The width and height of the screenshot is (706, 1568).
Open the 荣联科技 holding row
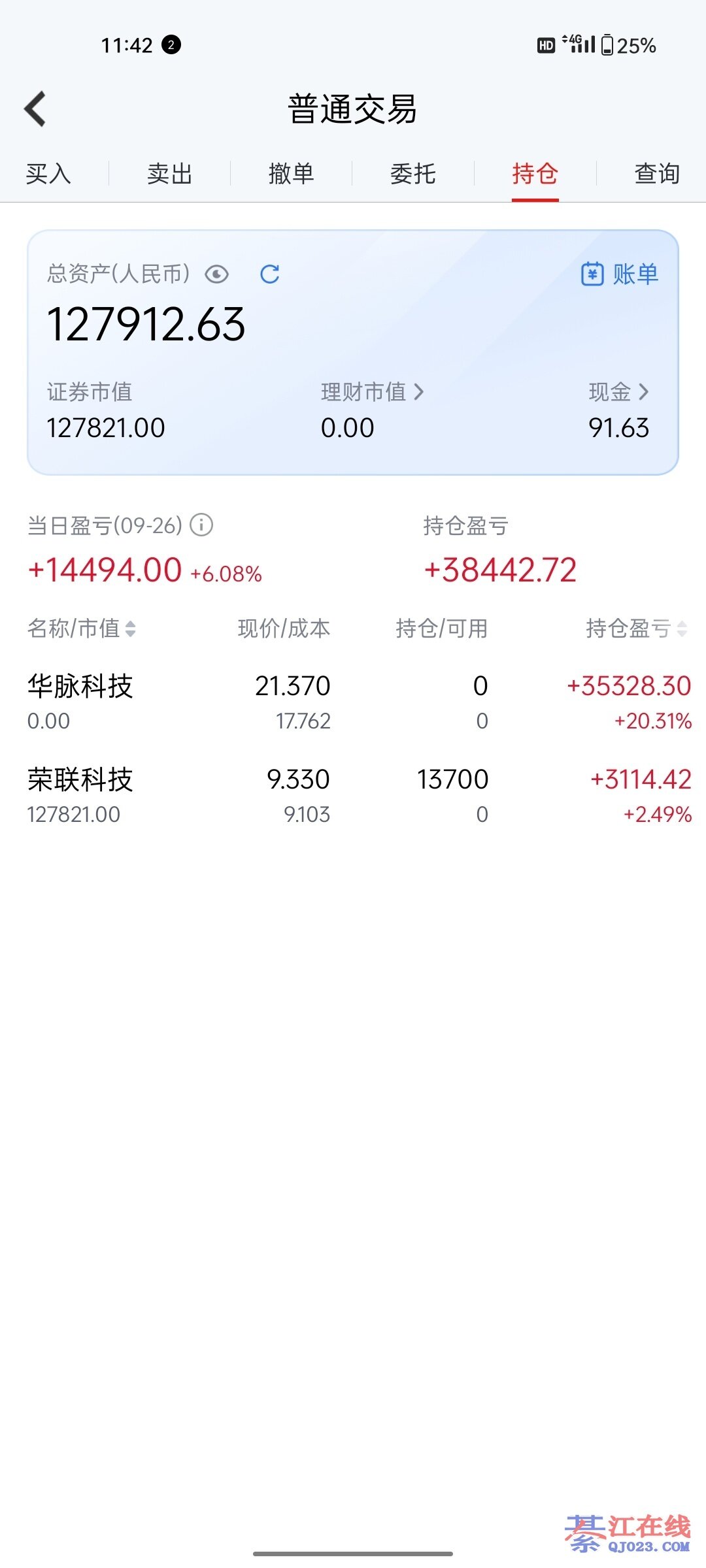(353, 796)
